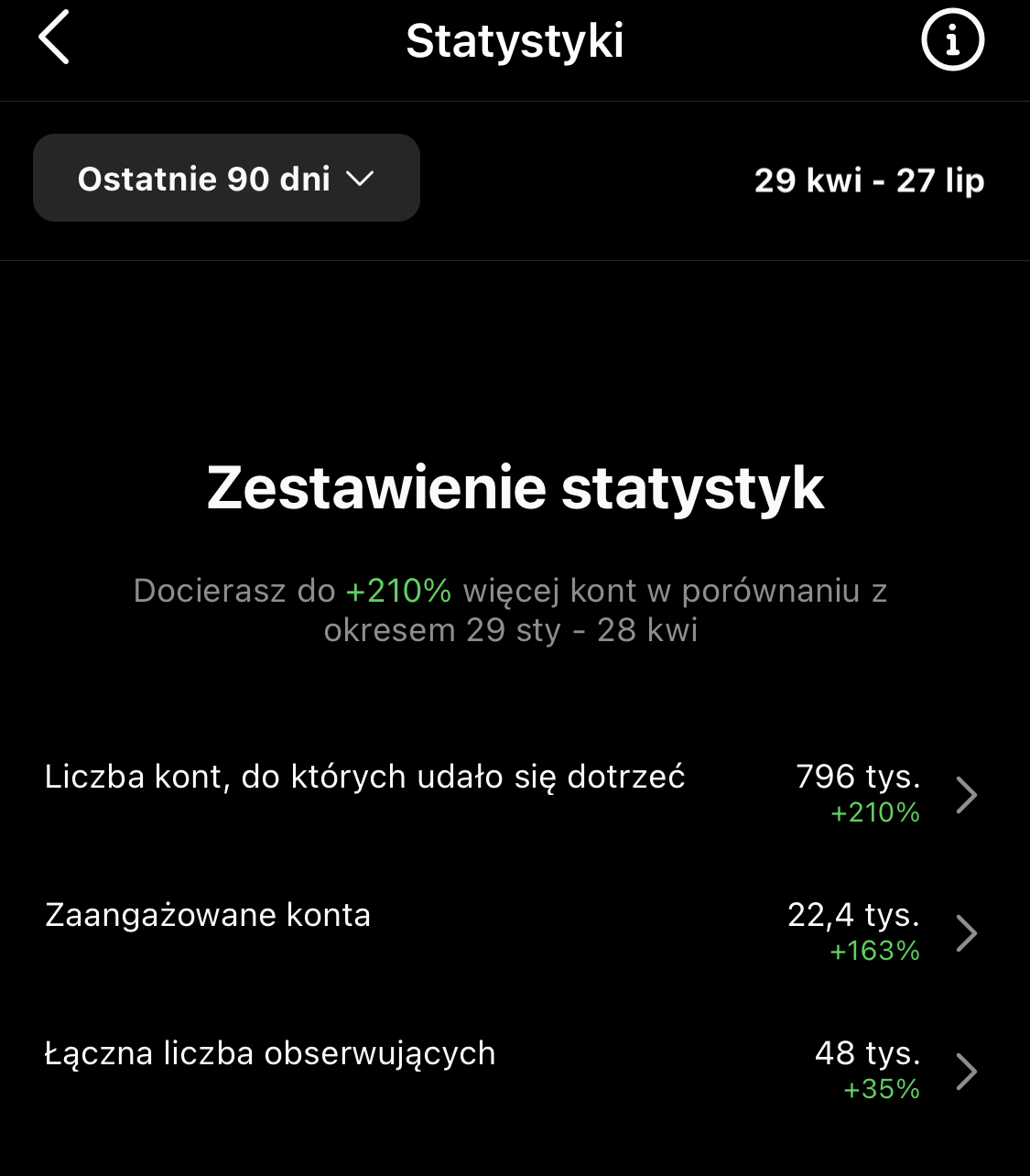Open Liczba kont, do których udało się dotrzeć
Screen dimensions: 1030x1176
coord(511,793)
